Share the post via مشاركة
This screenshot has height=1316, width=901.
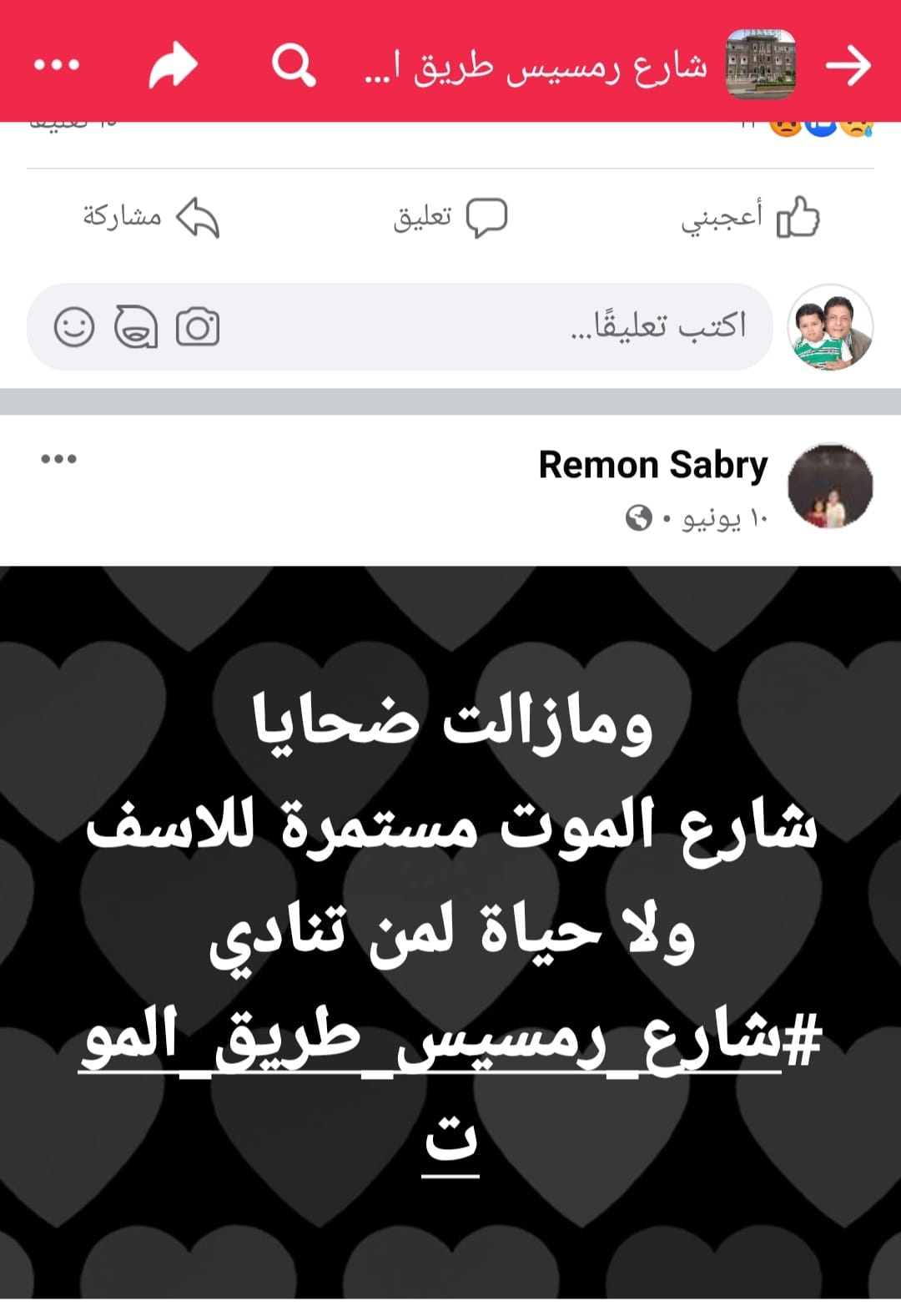(150, 218)
